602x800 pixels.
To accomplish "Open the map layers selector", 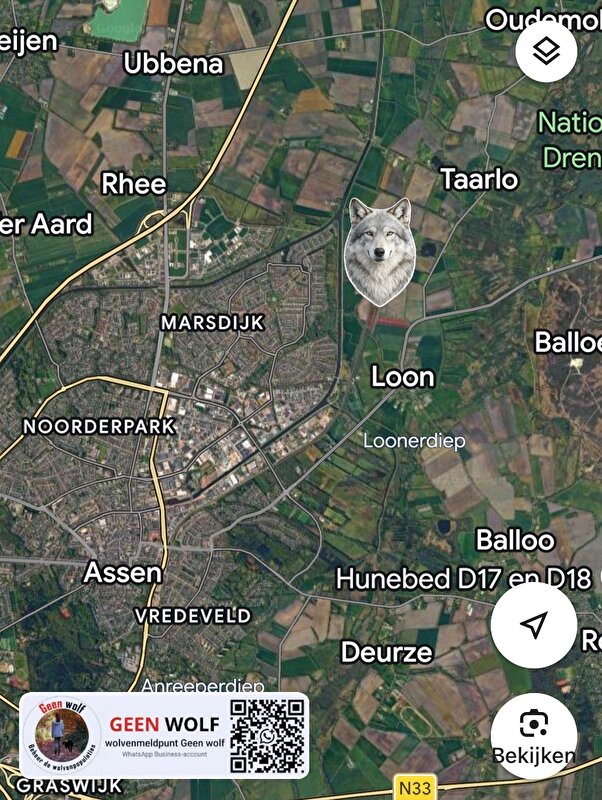I will click(x=546, y=52).
